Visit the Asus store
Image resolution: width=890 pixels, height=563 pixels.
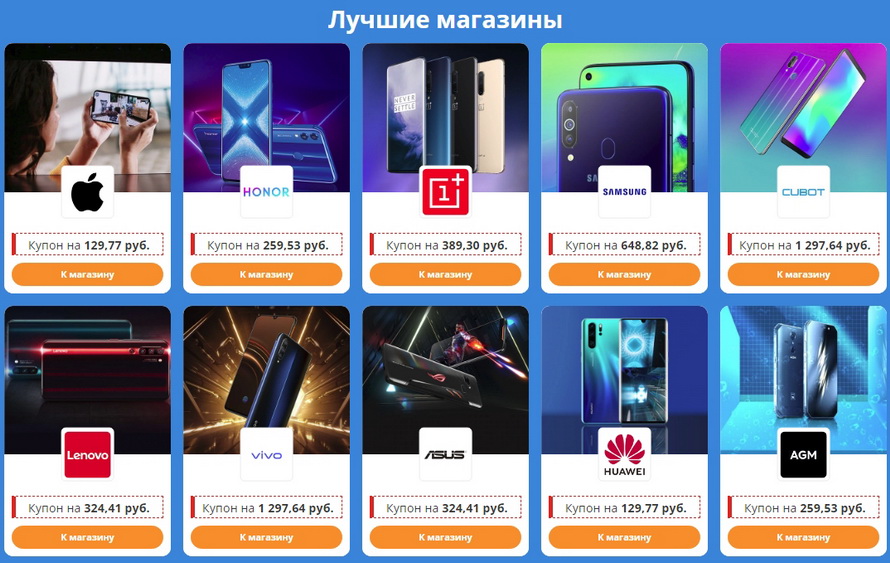[445, 537]
